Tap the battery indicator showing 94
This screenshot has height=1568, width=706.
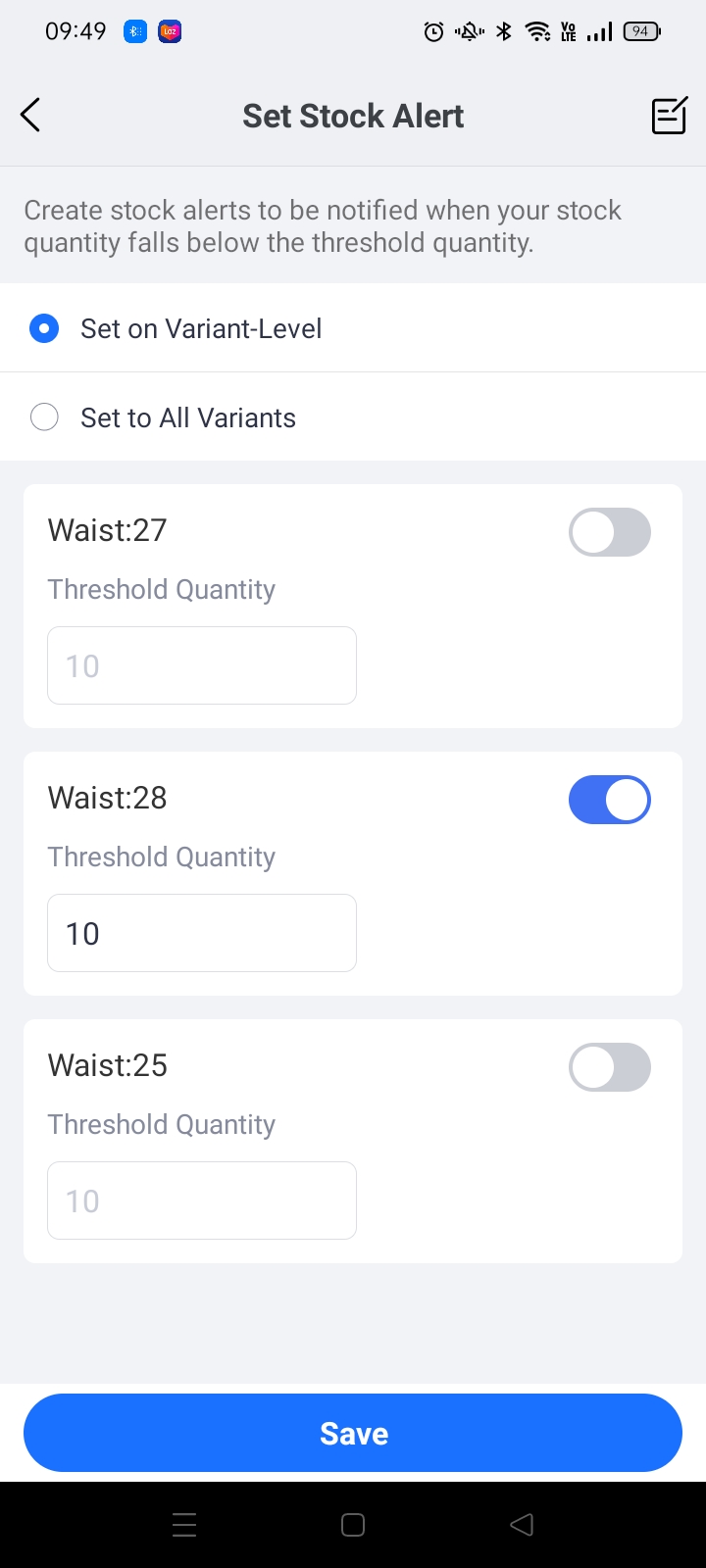click(639, 30)
